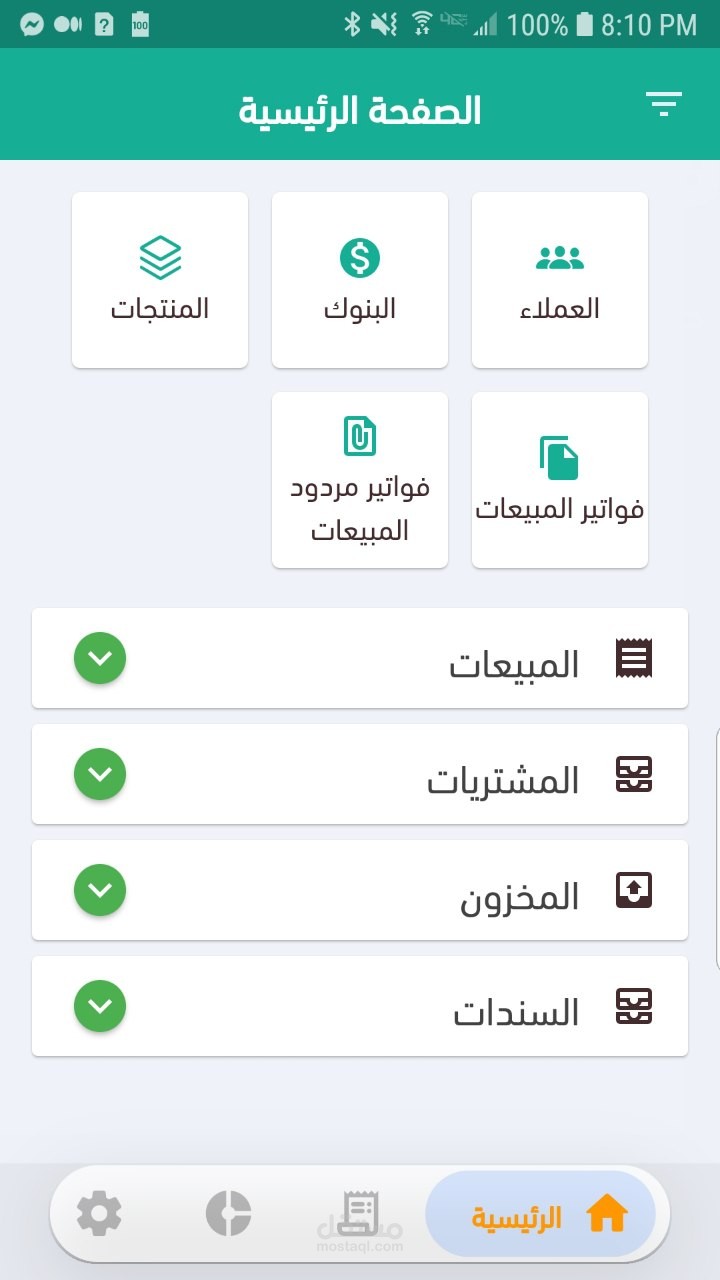This screenshot has height=1280, width=720.
Task: Open the العملاء (Customers) card
Action: click(560, 280)
